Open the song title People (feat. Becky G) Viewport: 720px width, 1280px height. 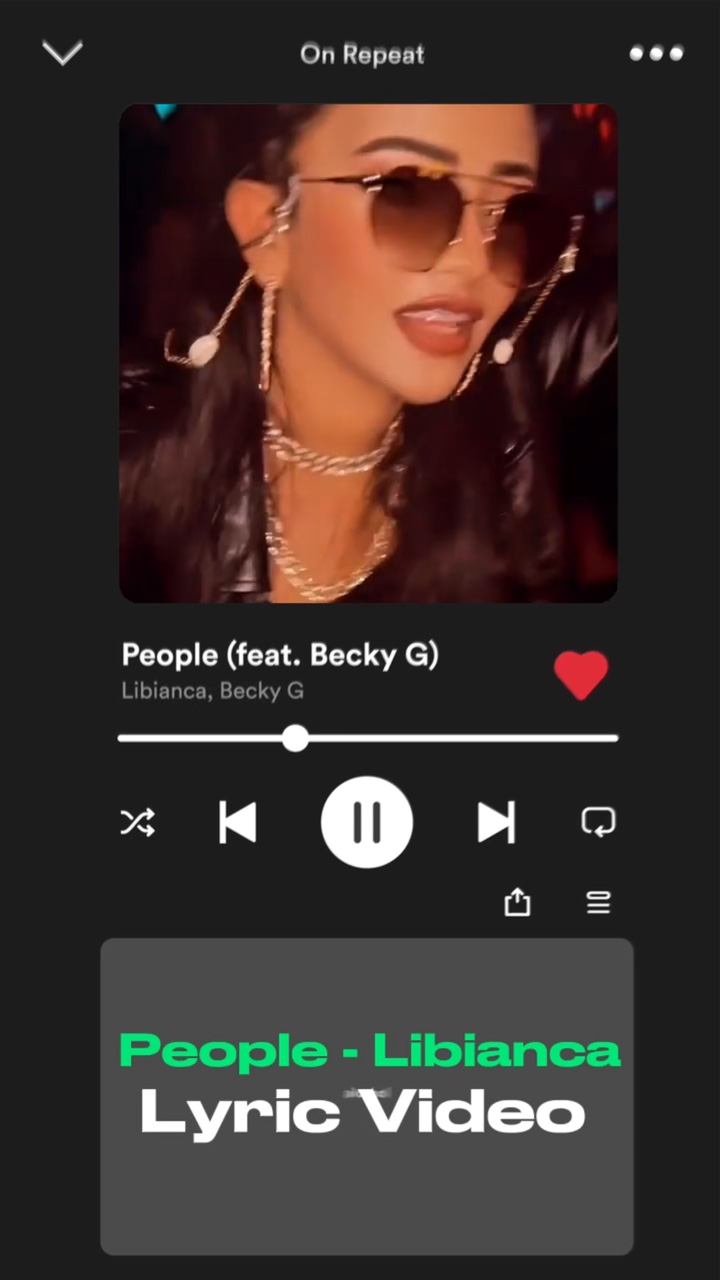tap(280, 655)
